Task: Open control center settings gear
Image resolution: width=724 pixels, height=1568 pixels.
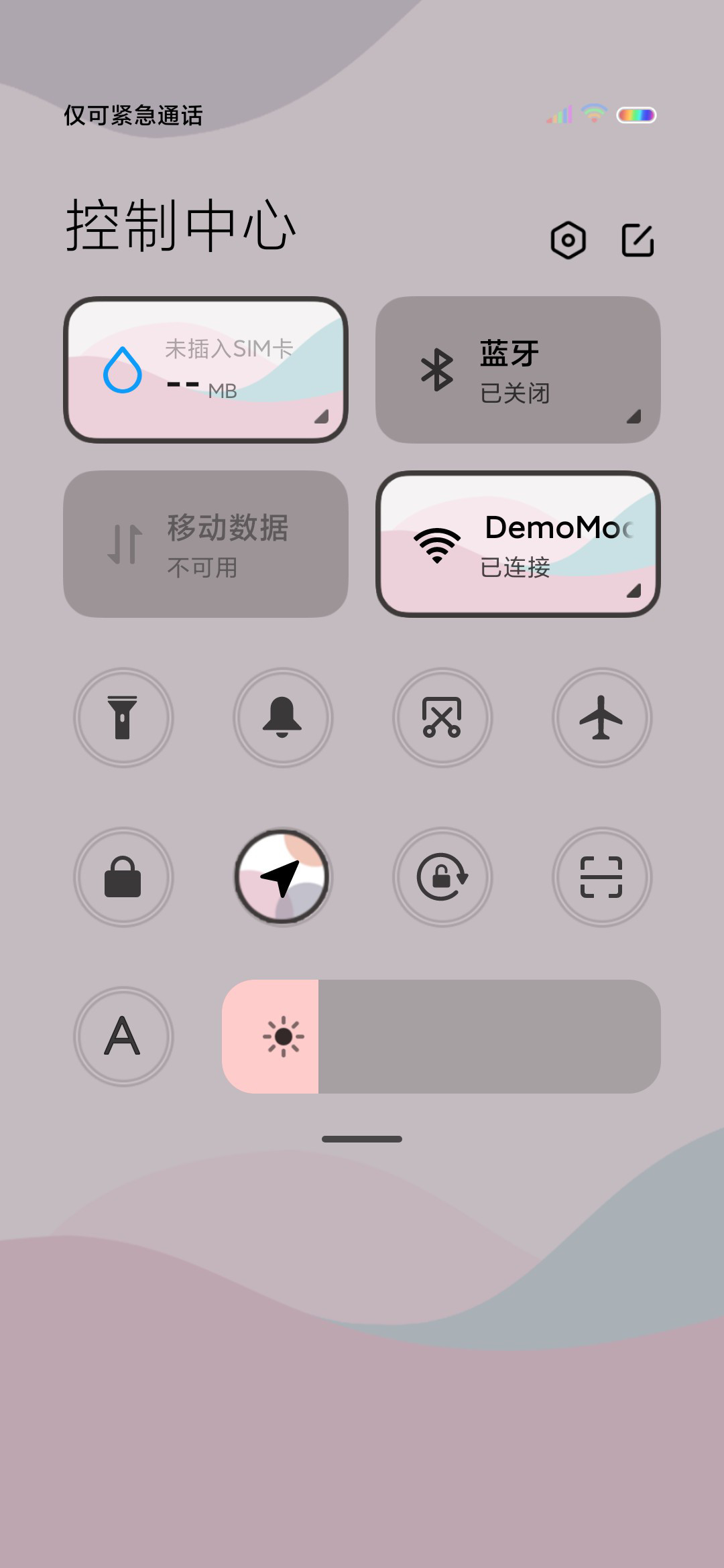Action: (x=568, y=240)
